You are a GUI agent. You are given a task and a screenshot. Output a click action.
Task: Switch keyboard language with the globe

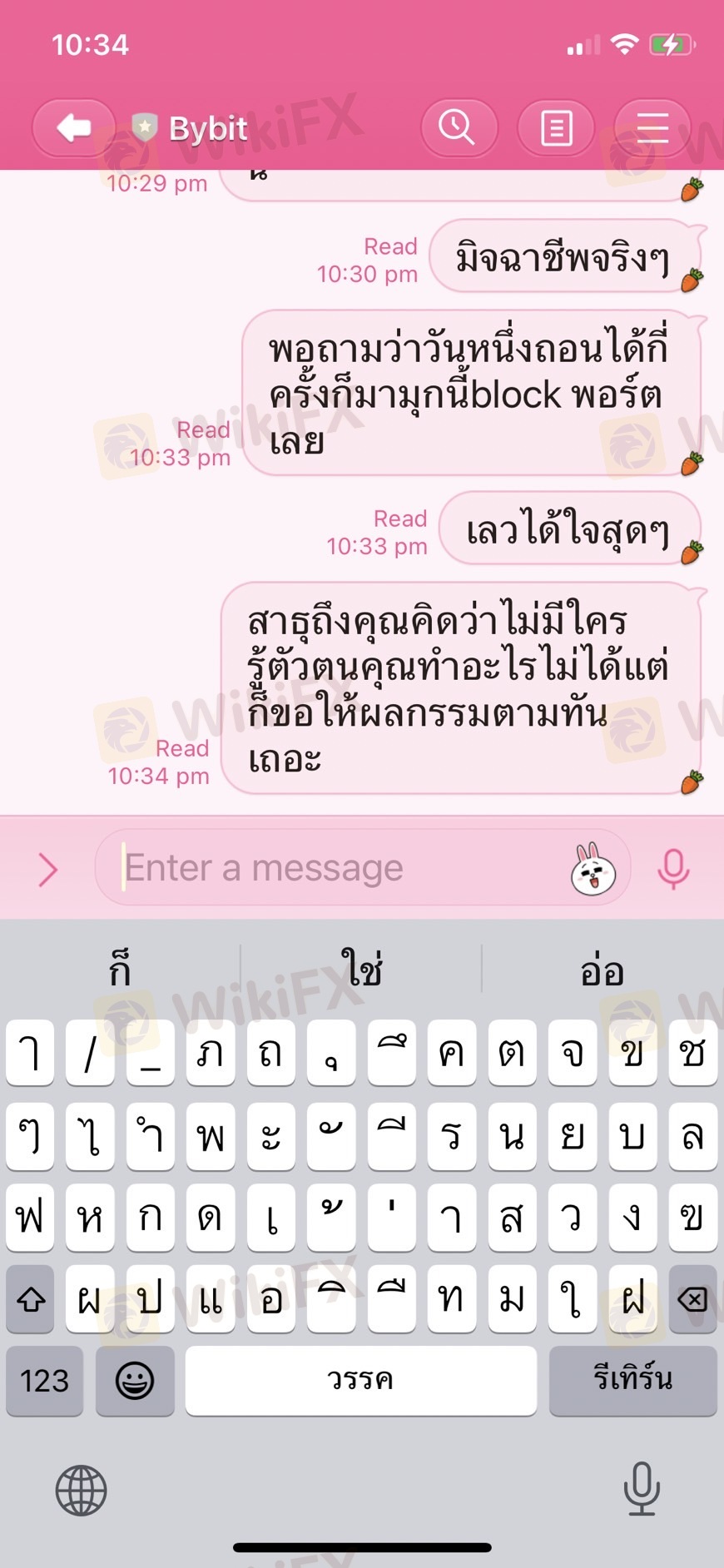point(81,1490)
